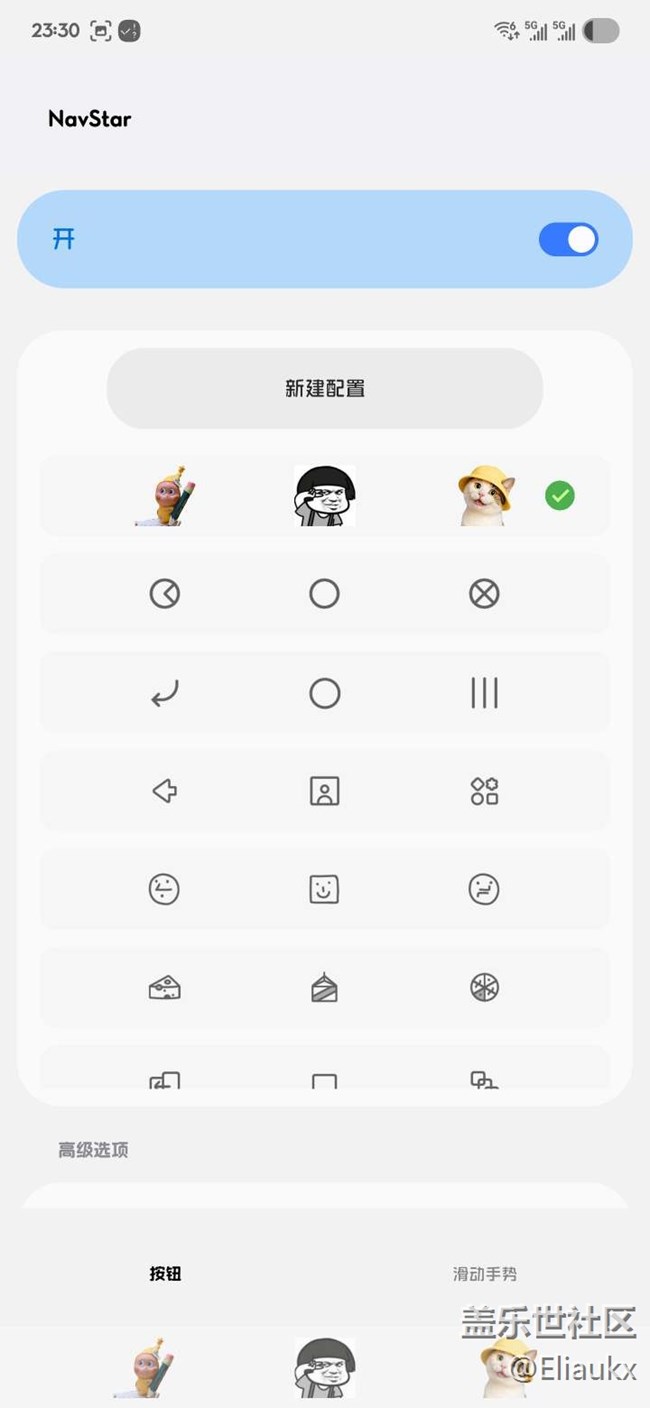Choose the cheese, cake and pizza preset

click(325, 988)
